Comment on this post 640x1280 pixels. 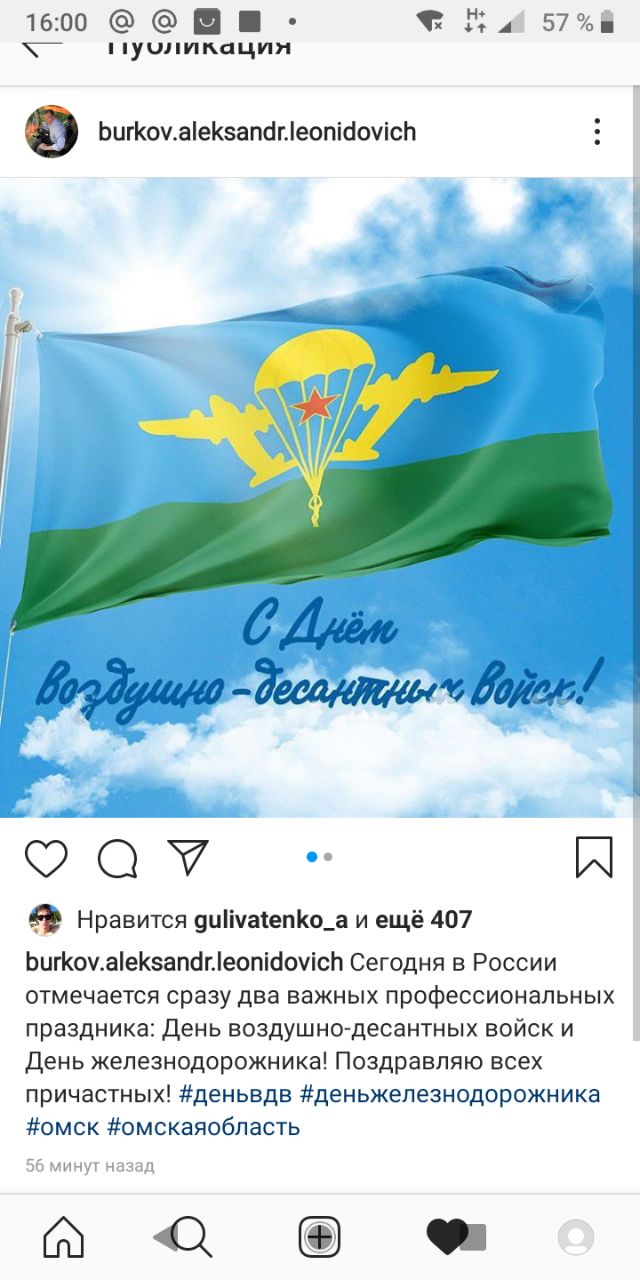[117, 858]
